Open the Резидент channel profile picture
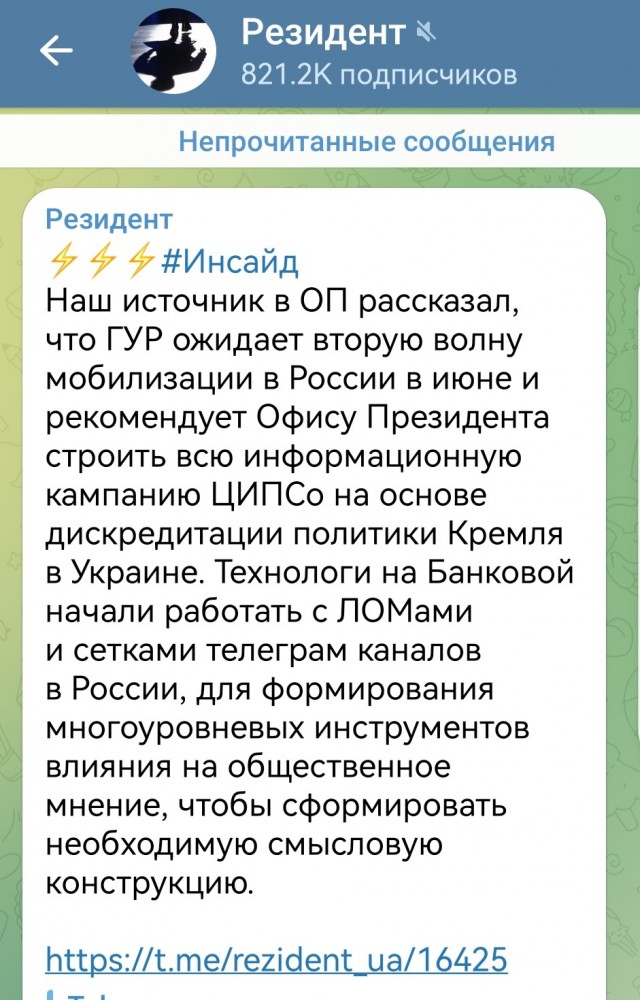 (176, 52)
